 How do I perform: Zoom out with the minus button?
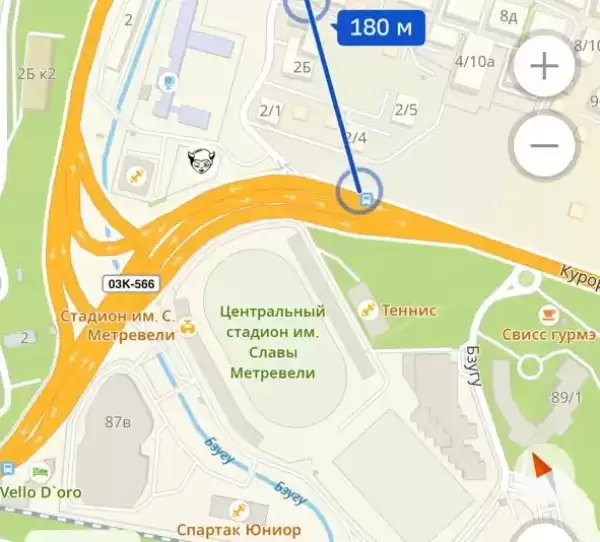tap(544, 145)
